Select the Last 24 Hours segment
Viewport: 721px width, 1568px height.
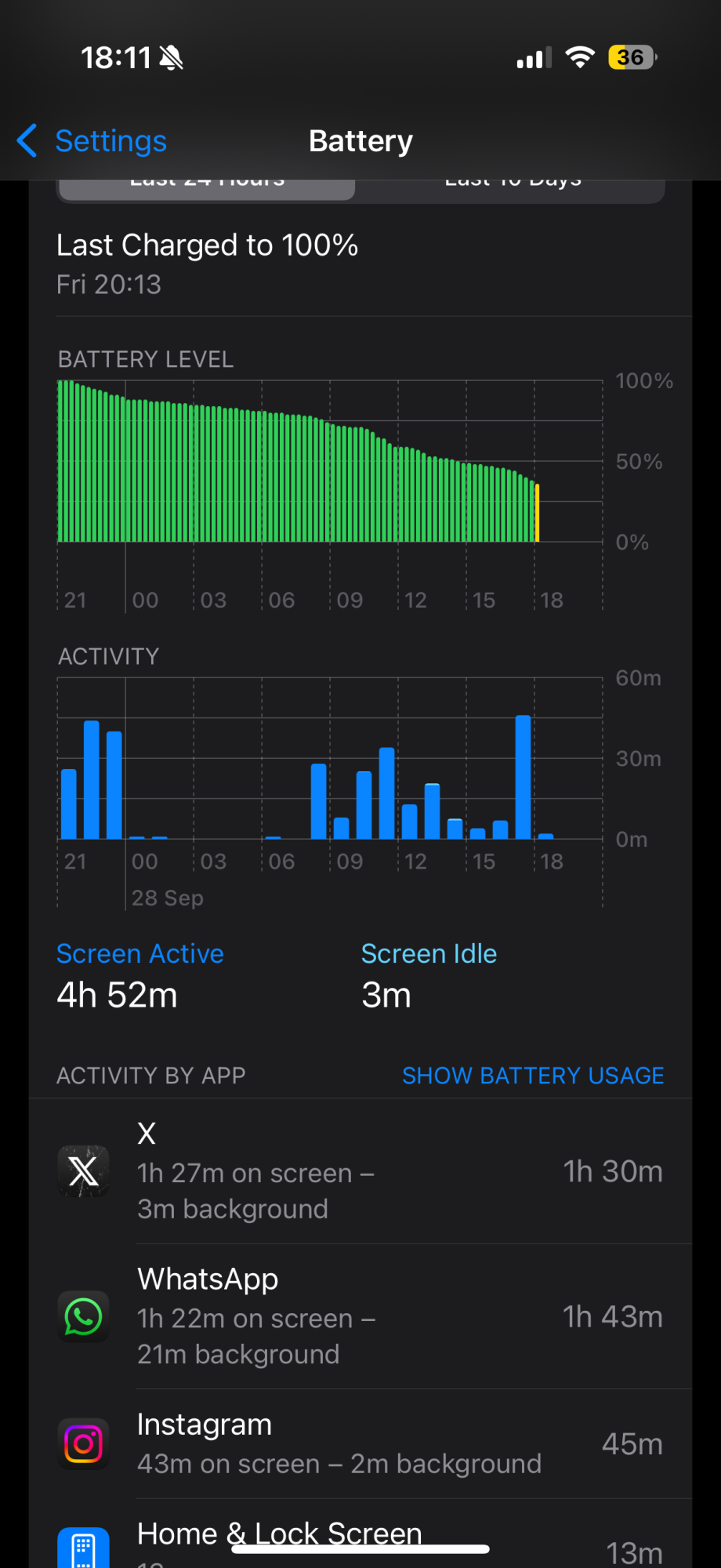click(x=207, y=188)
